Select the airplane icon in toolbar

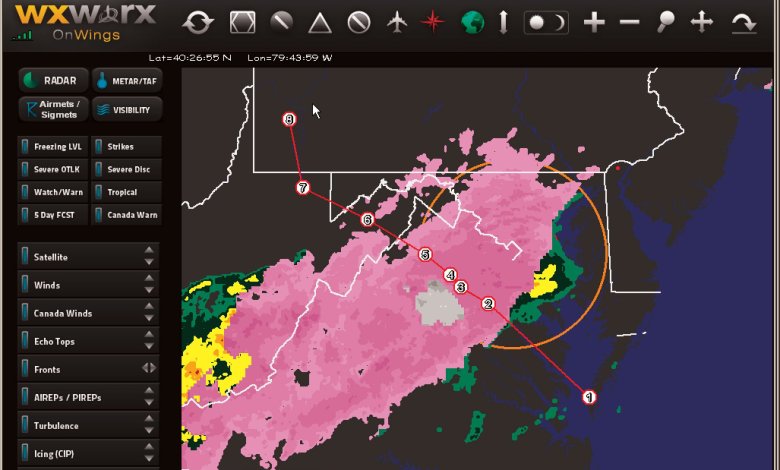[397, 22]
